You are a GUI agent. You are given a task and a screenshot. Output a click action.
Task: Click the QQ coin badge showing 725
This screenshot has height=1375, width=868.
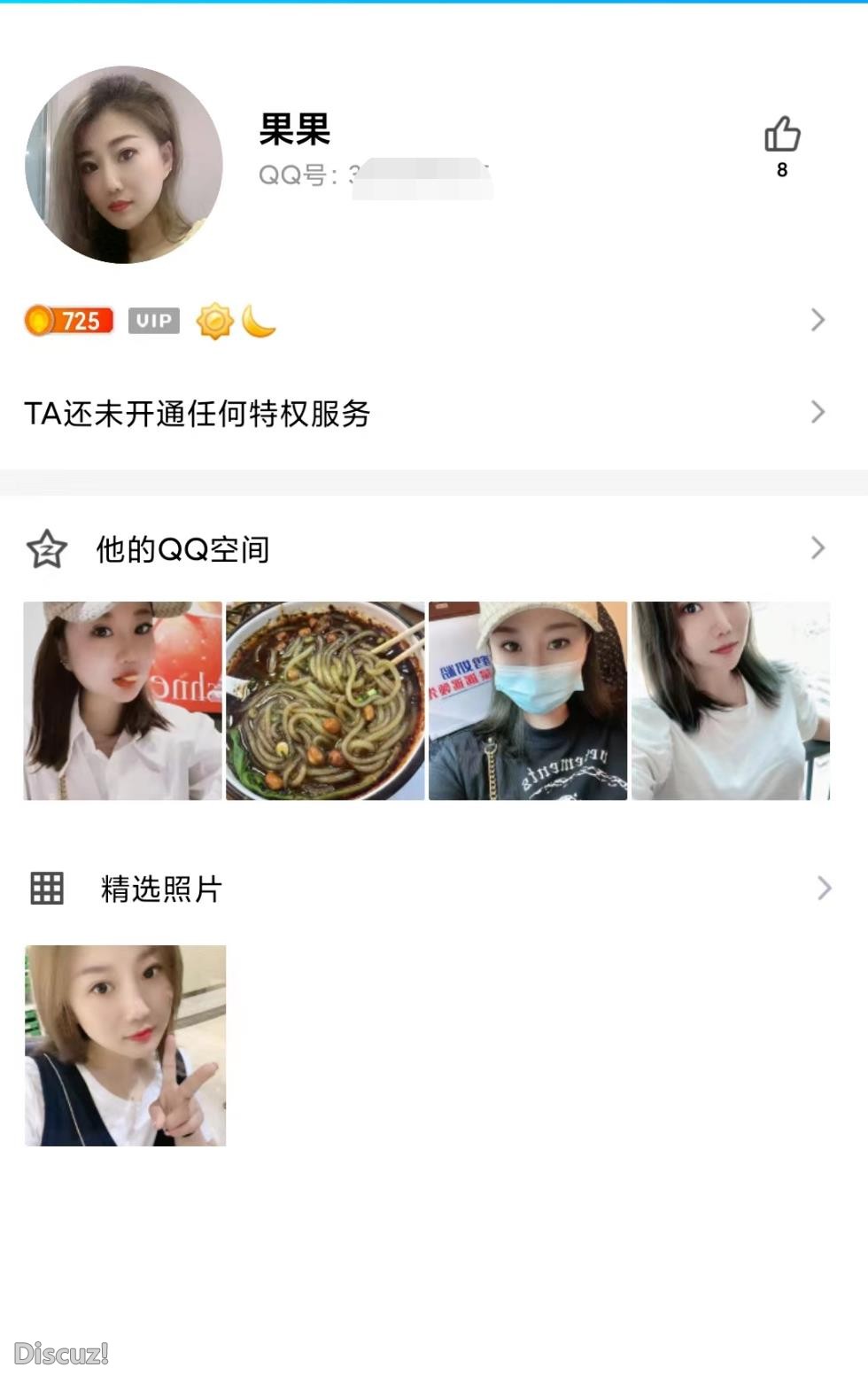pos(69,321)
